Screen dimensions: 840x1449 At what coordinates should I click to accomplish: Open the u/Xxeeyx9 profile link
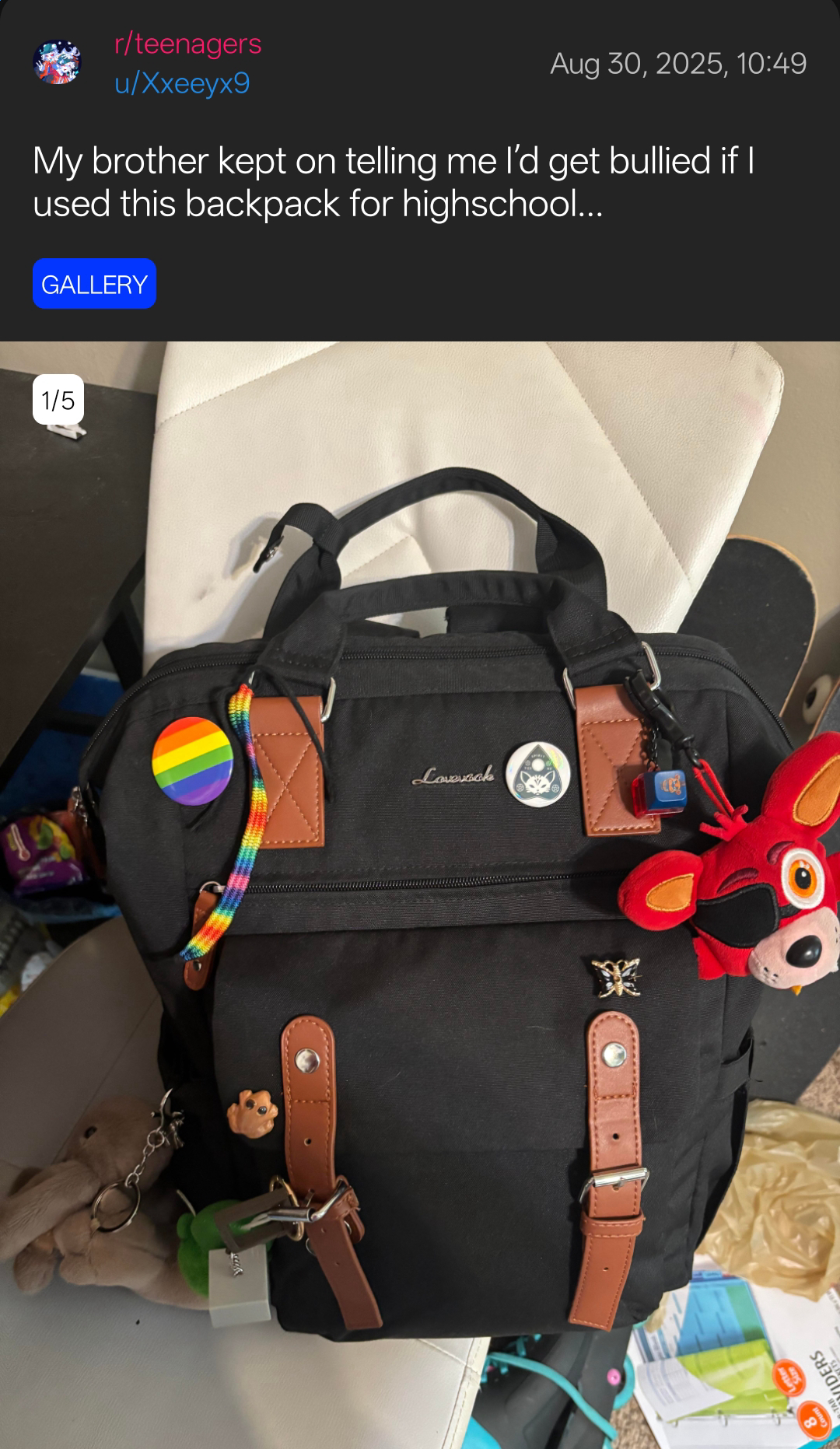click(182, 83)
